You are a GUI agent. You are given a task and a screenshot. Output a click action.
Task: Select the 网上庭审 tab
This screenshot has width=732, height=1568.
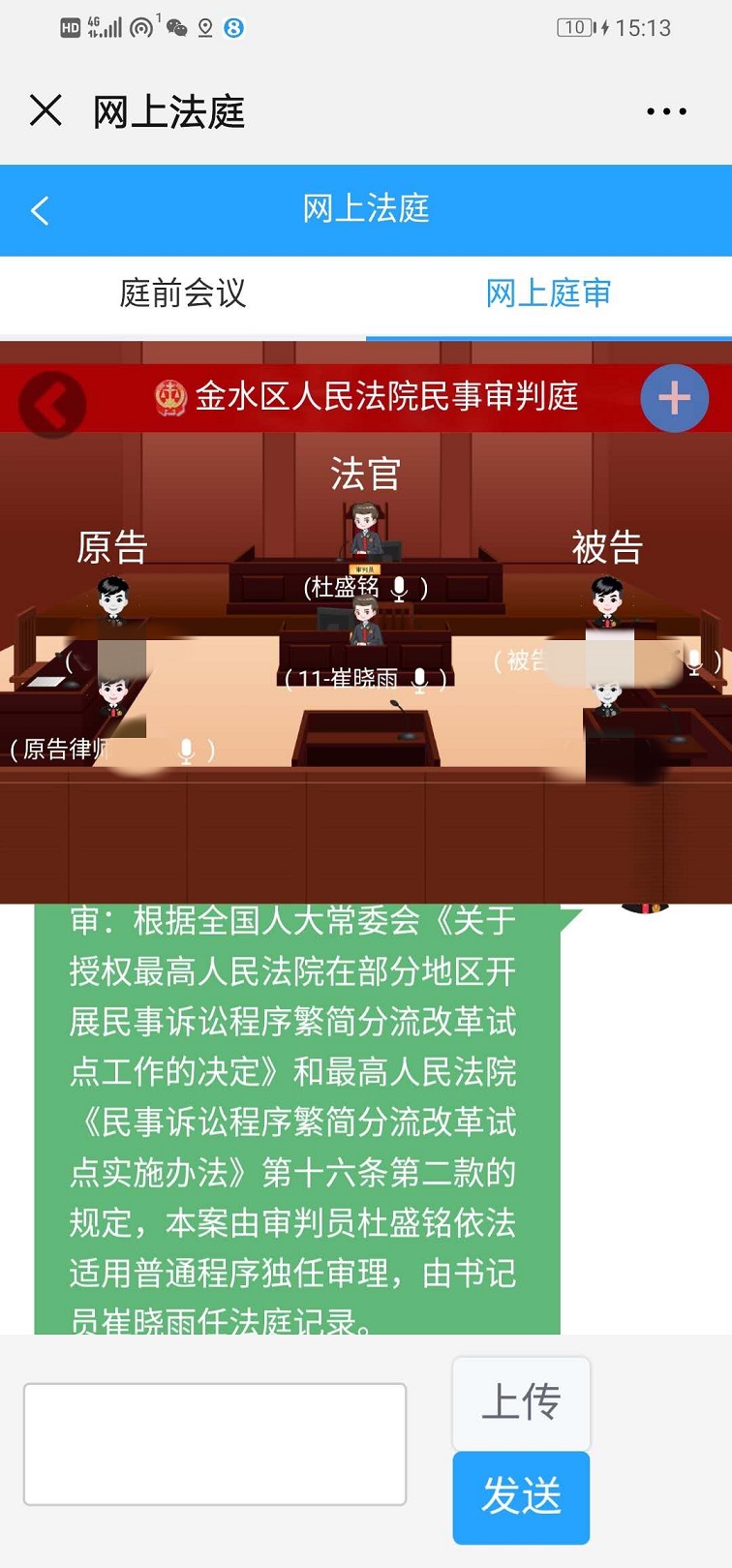click(548, 293)
